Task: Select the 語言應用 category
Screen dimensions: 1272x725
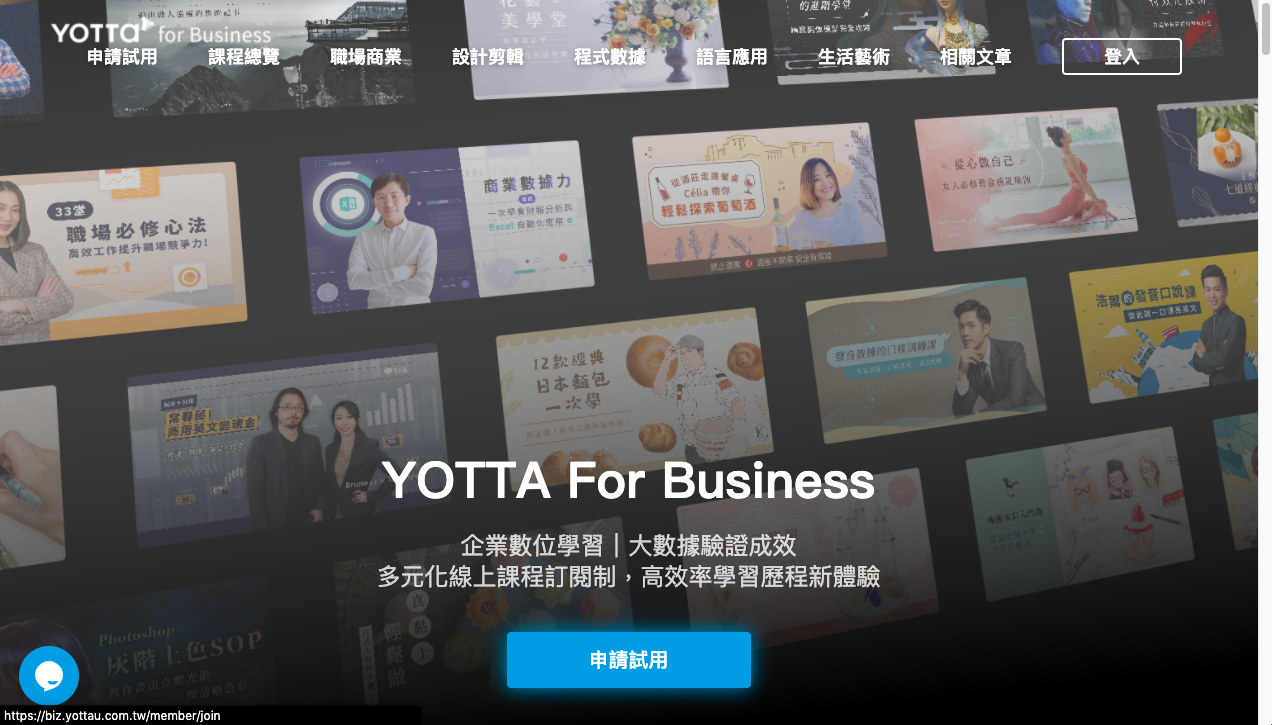Action: (x=732, y=57)
